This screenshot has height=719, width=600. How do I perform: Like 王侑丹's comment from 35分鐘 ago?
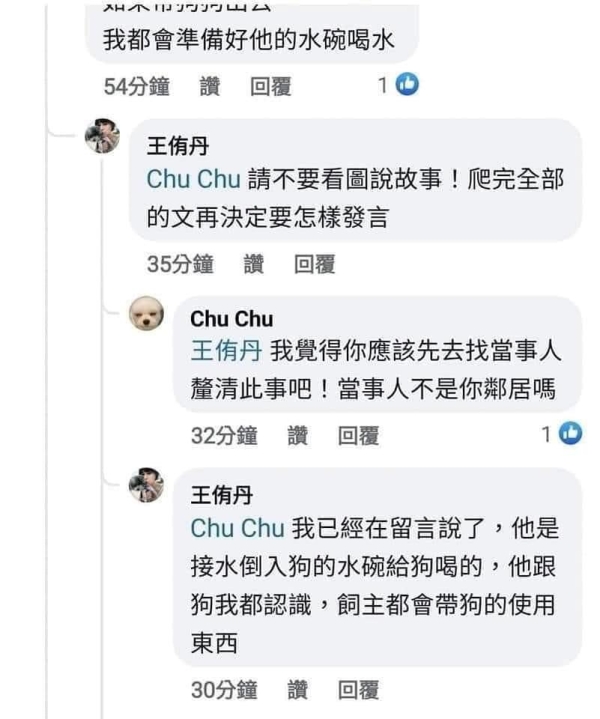click(253, 265)
